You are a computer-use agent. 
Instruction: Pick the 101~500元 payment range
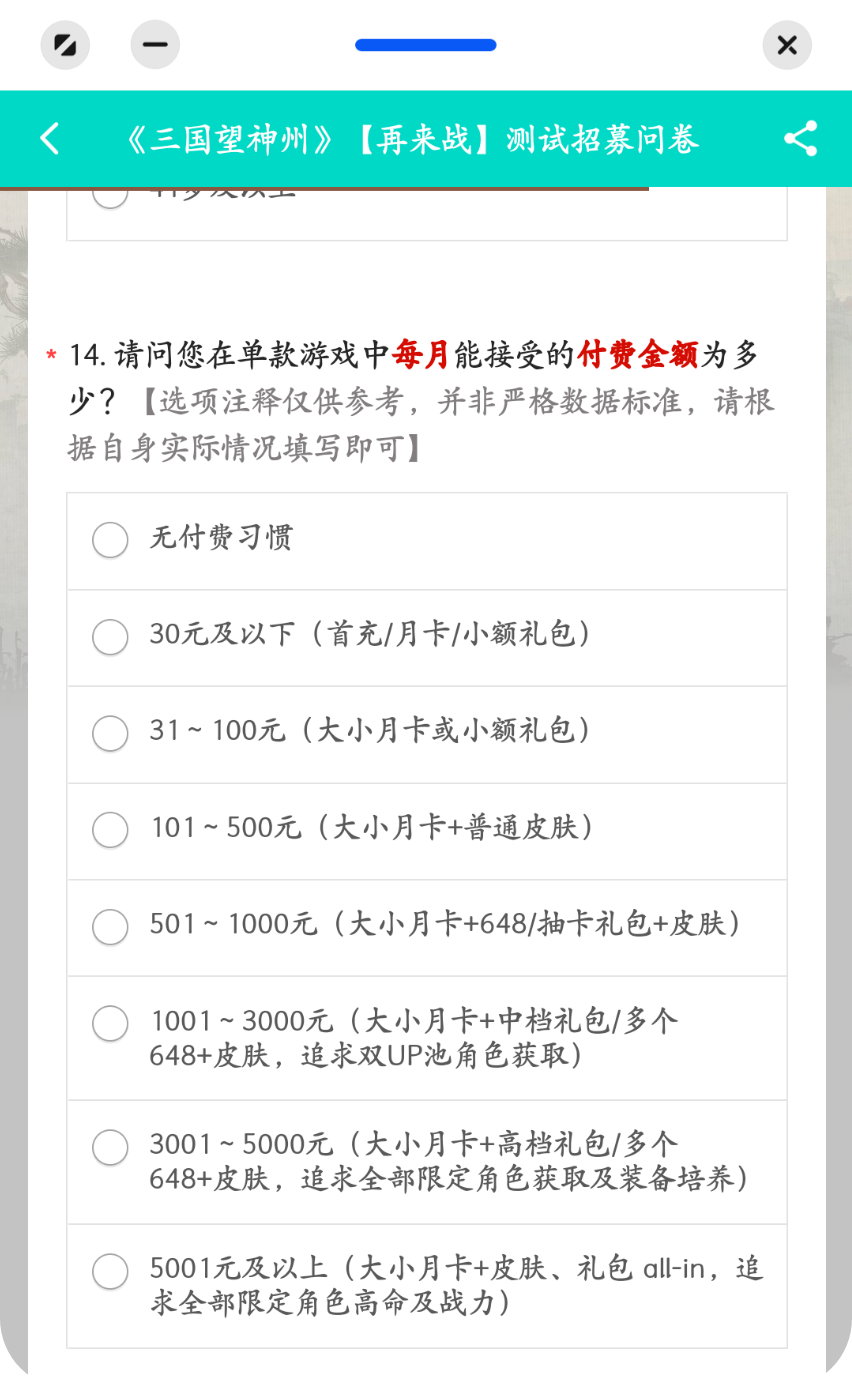click(x=427, y=831)
